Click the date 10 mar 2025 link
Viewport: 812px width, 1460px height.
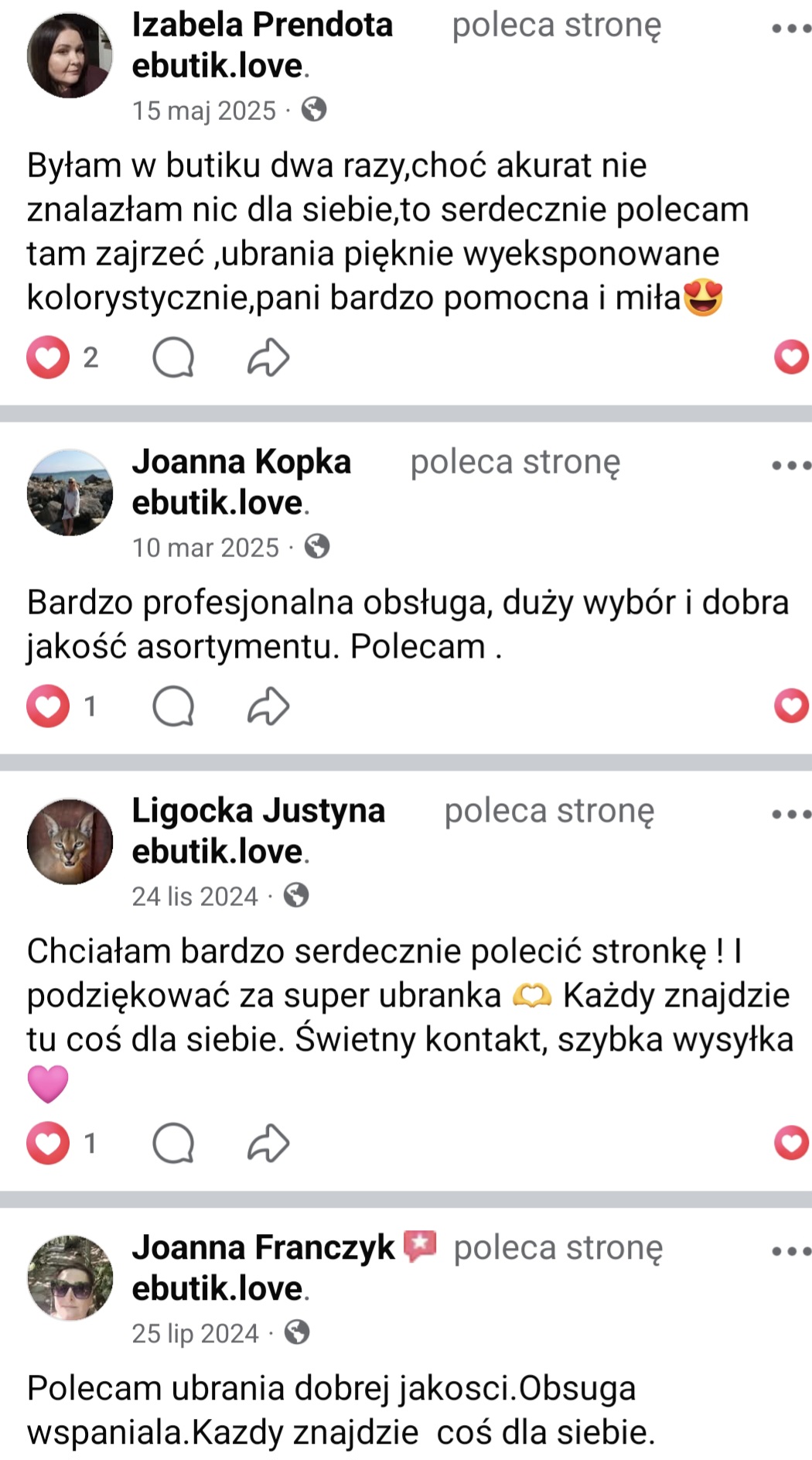point(206,547)
